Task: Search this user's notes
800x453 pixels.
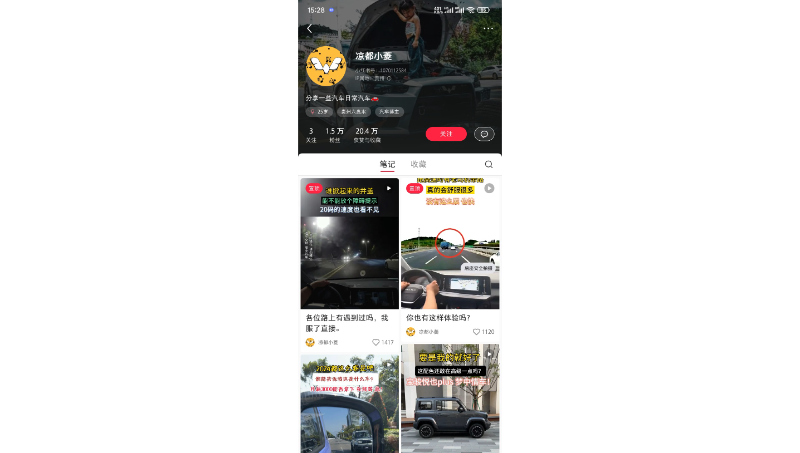Action: coord(489,164)
